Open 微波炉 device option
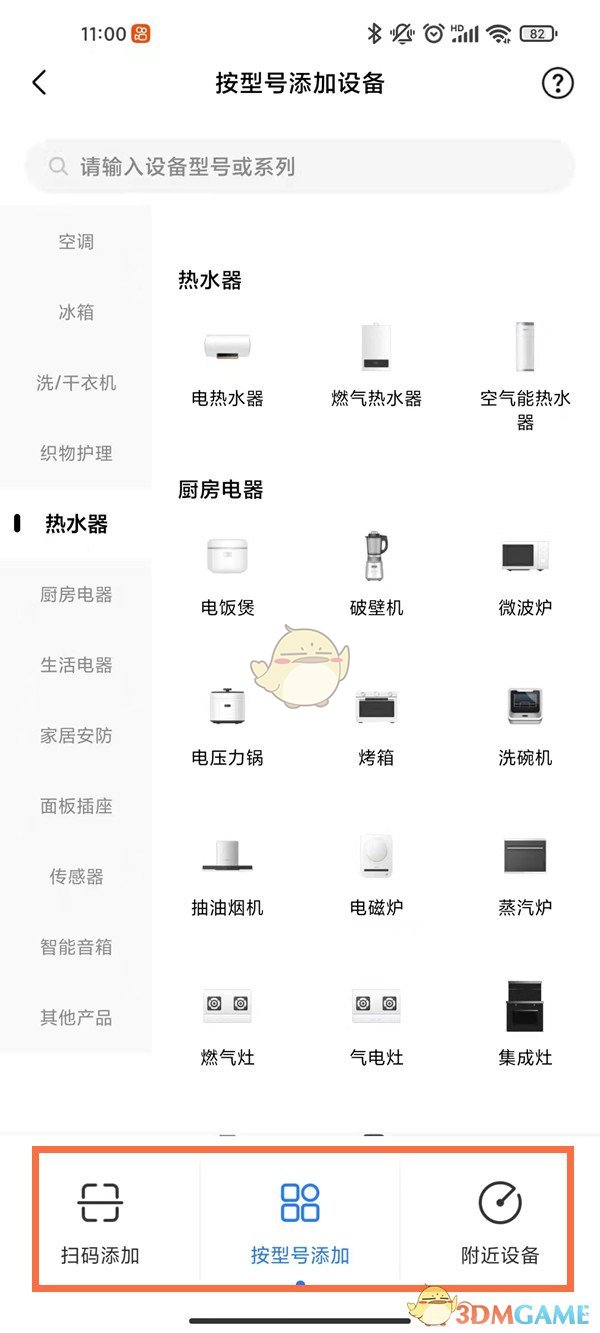The width and height of the screenshot is (600, 1333). (525, 574)
